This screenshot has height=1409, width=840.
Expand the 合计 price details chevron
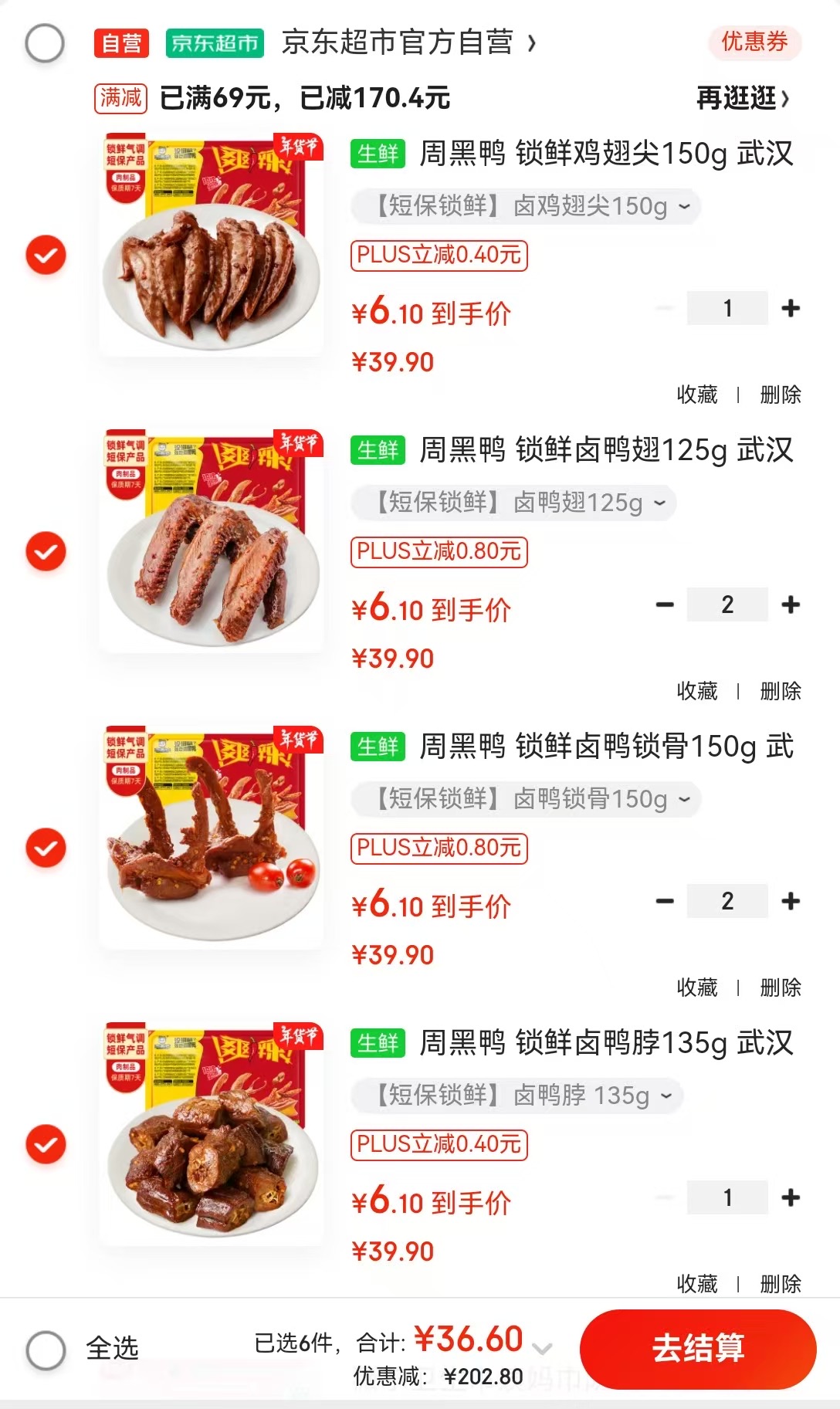(x=543, y=1348)
